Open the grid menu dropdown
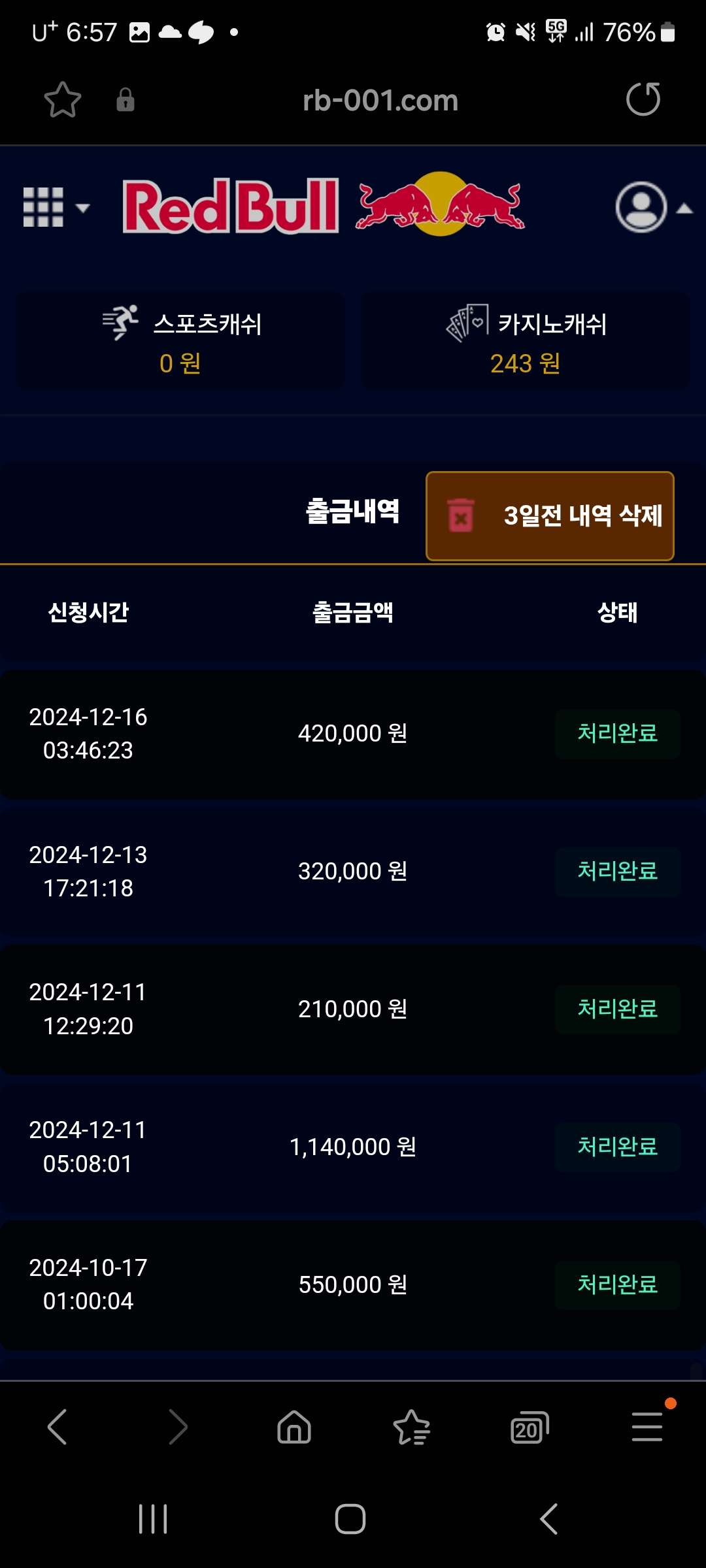This screenshot has width=706, height=1568. [55, 208]
